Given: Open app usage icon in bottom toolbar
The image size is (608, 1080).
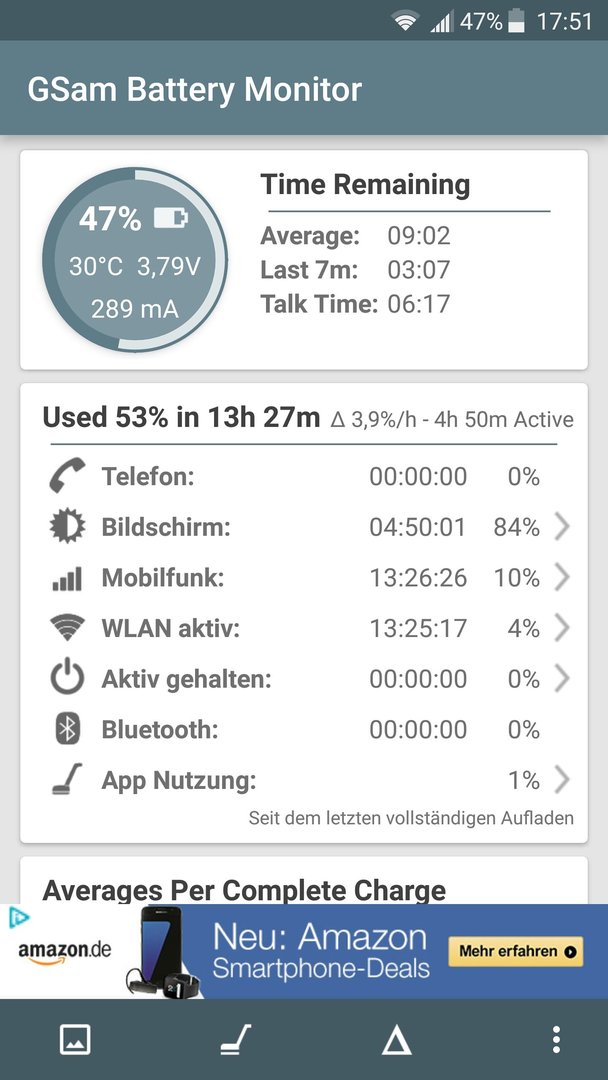Looking at the screenshot, I should click(x=235, y=1039).
